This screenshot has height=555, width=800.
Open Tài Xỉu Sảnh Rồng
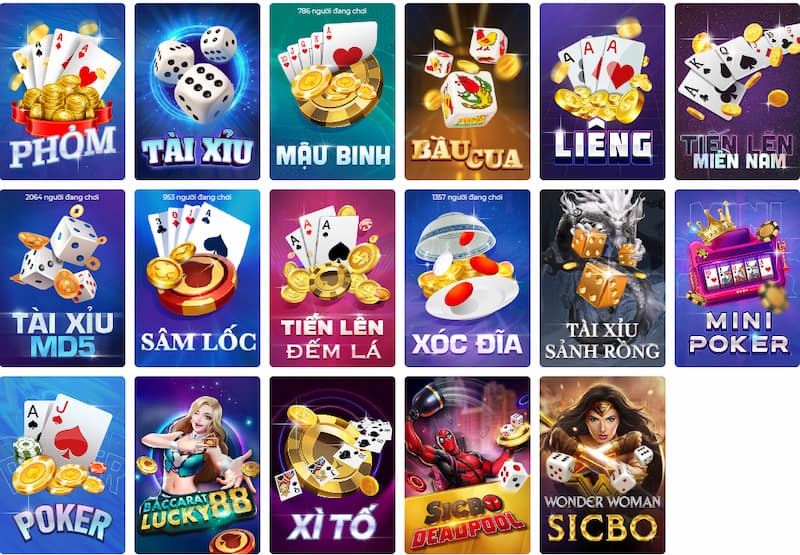602,278
